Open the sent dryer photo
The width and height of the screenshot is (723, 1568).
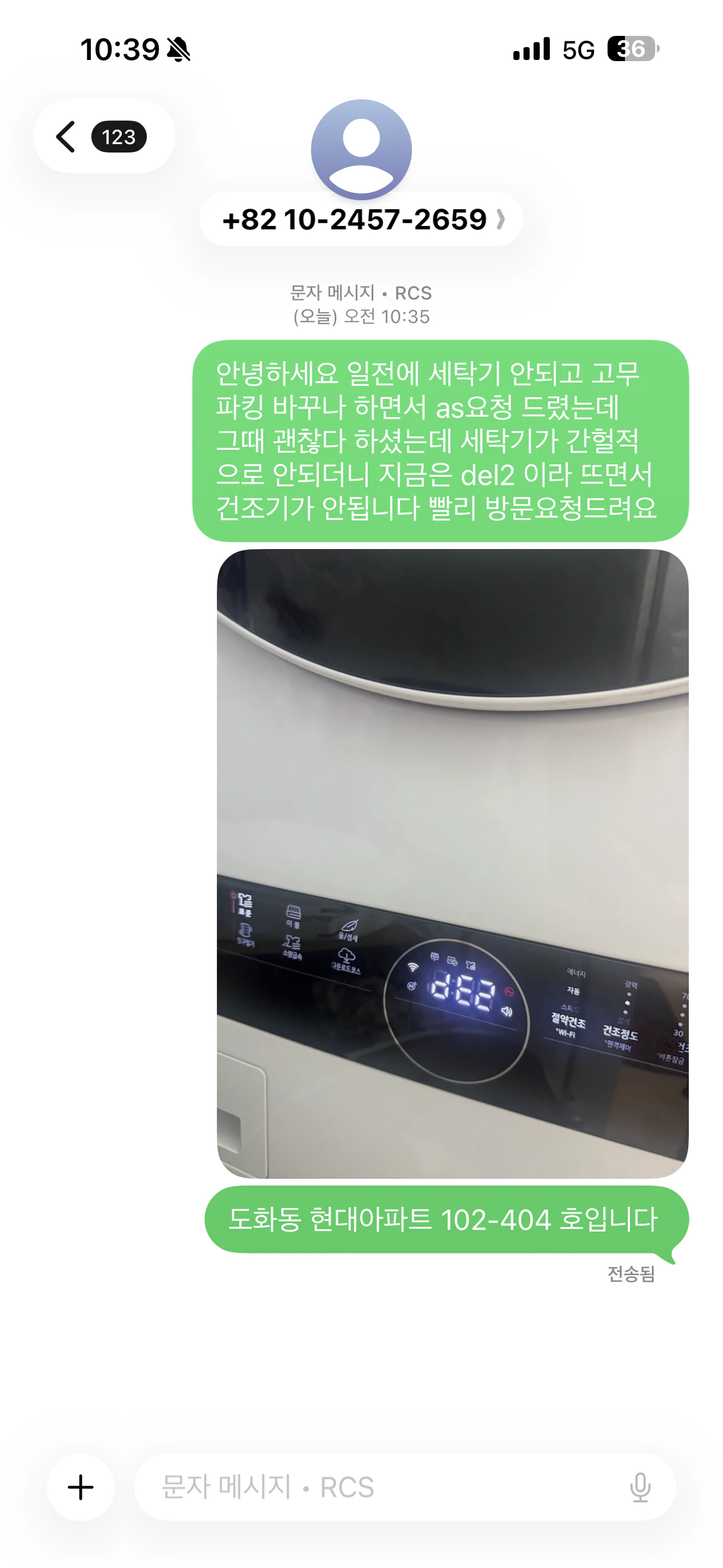coord(453,863)
